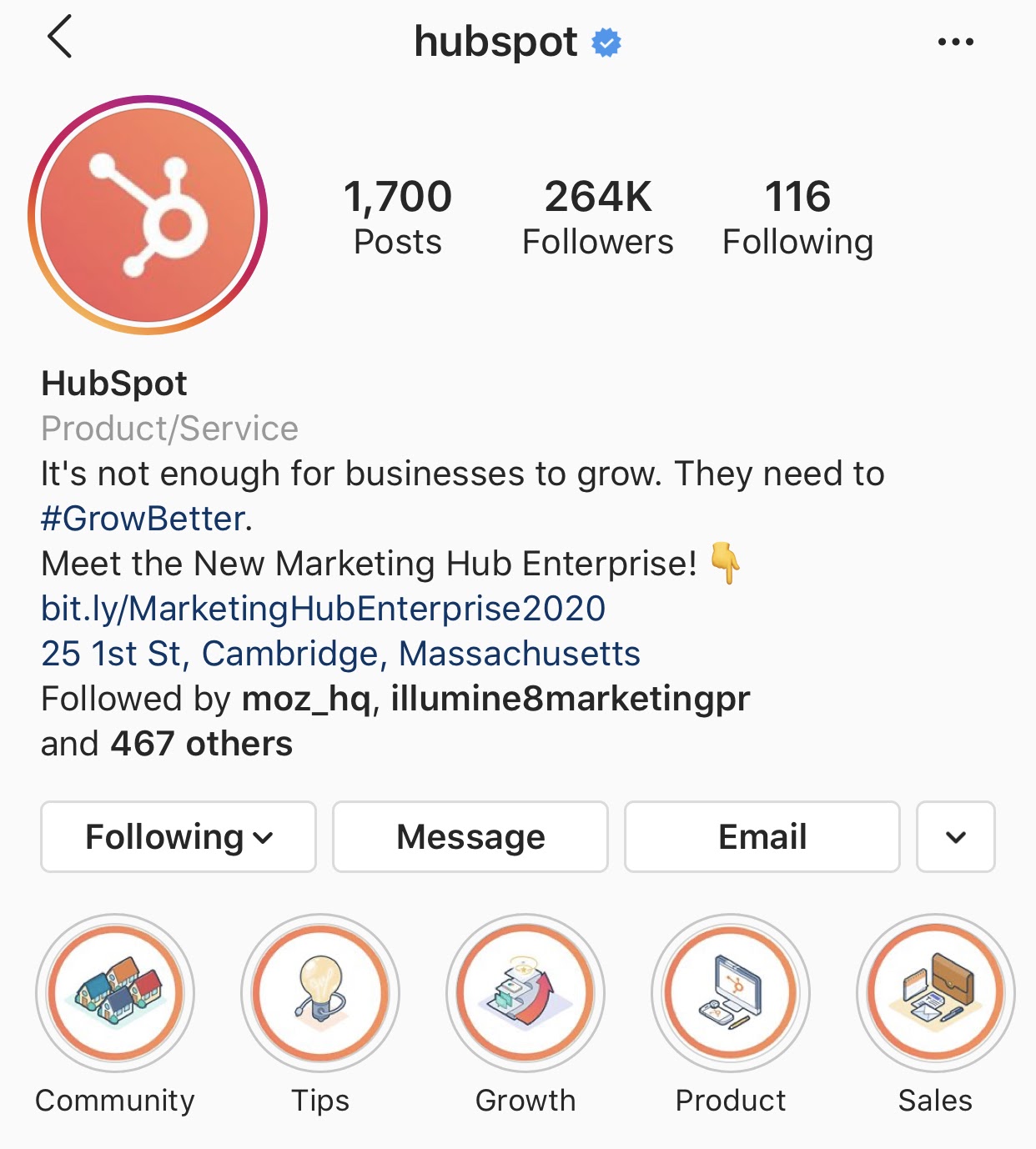1036x1149 pixels.
Task: Open the Following dropdown button
Action: pos(179,837)
